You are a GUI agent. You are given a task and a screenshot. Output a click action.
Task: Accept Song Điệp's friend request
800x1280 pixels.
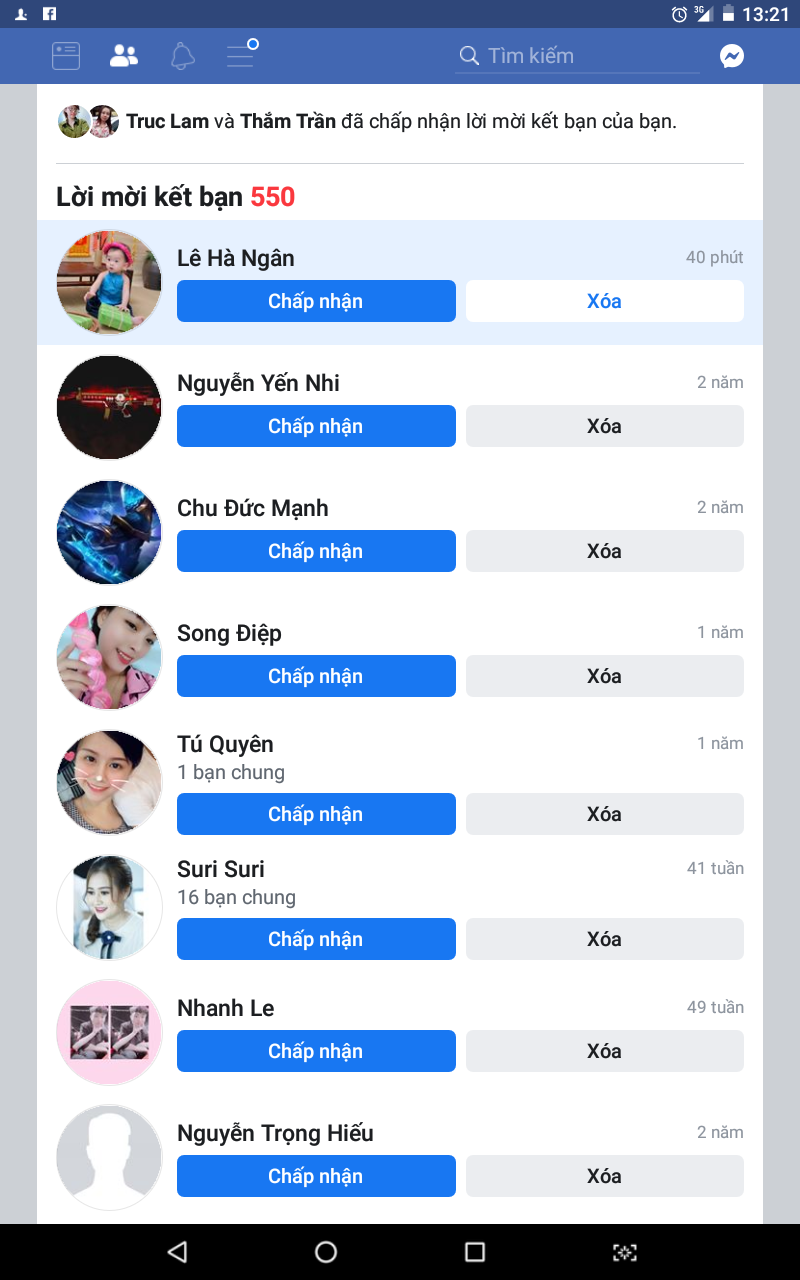pyautogui.click(x=316, y=676)
